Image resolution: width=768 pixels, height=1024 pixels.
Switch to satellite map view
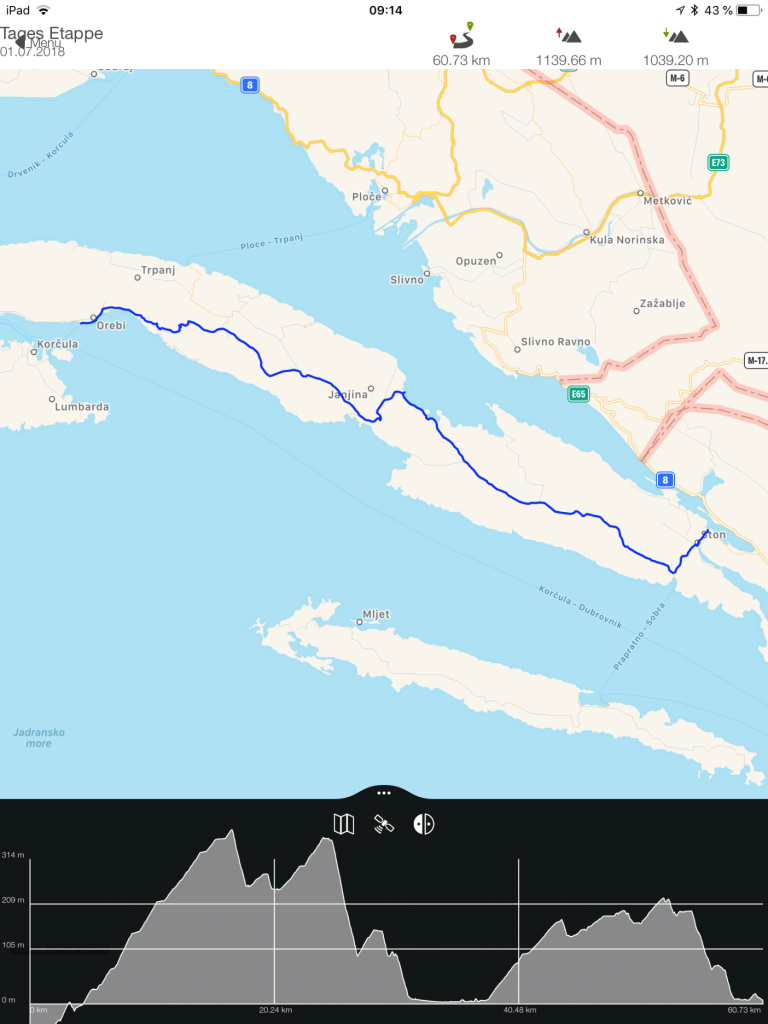click(x=384, y=824)
